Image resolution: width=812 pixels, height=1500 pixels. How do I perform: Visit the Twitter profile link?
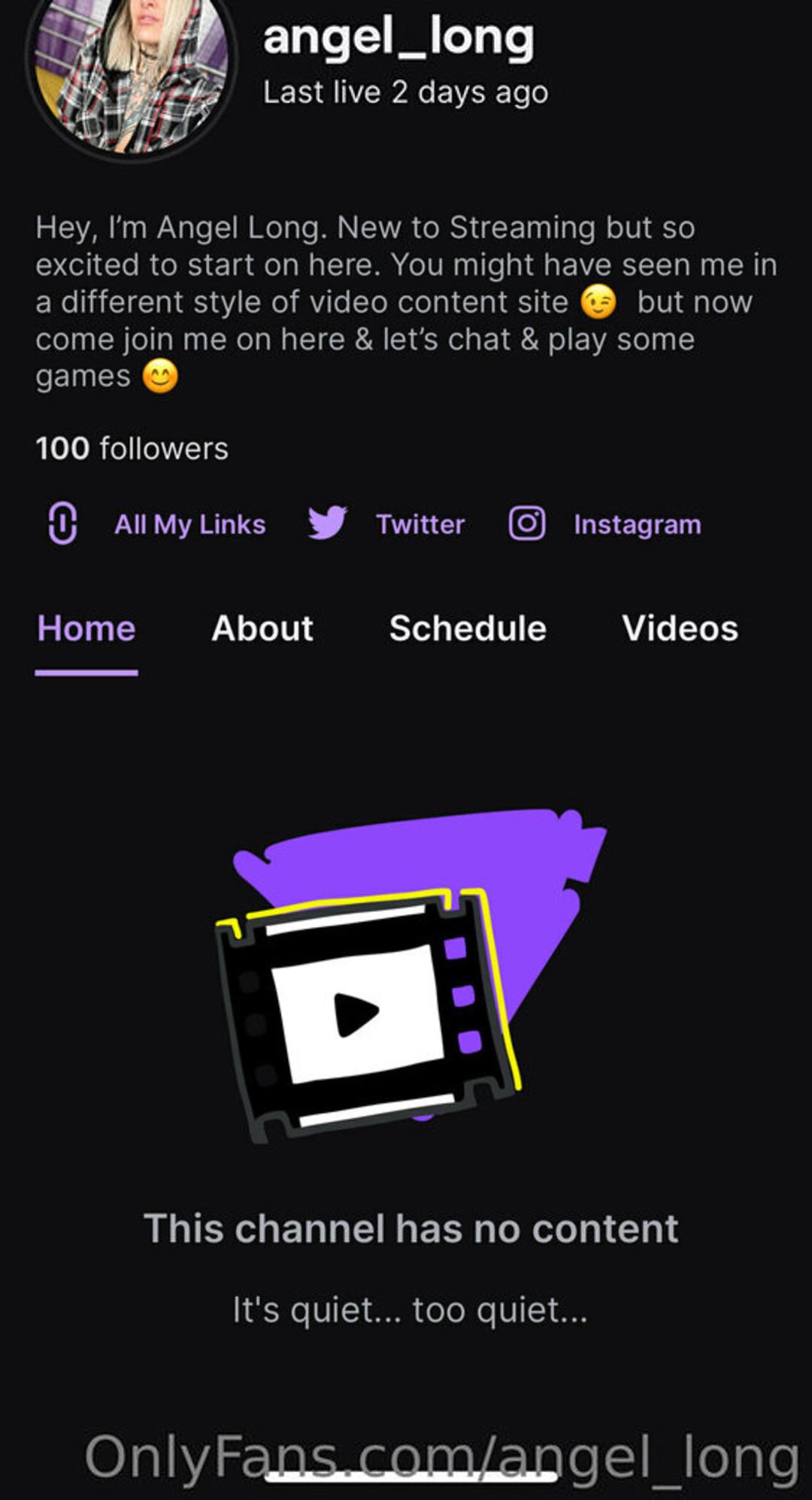419,524
